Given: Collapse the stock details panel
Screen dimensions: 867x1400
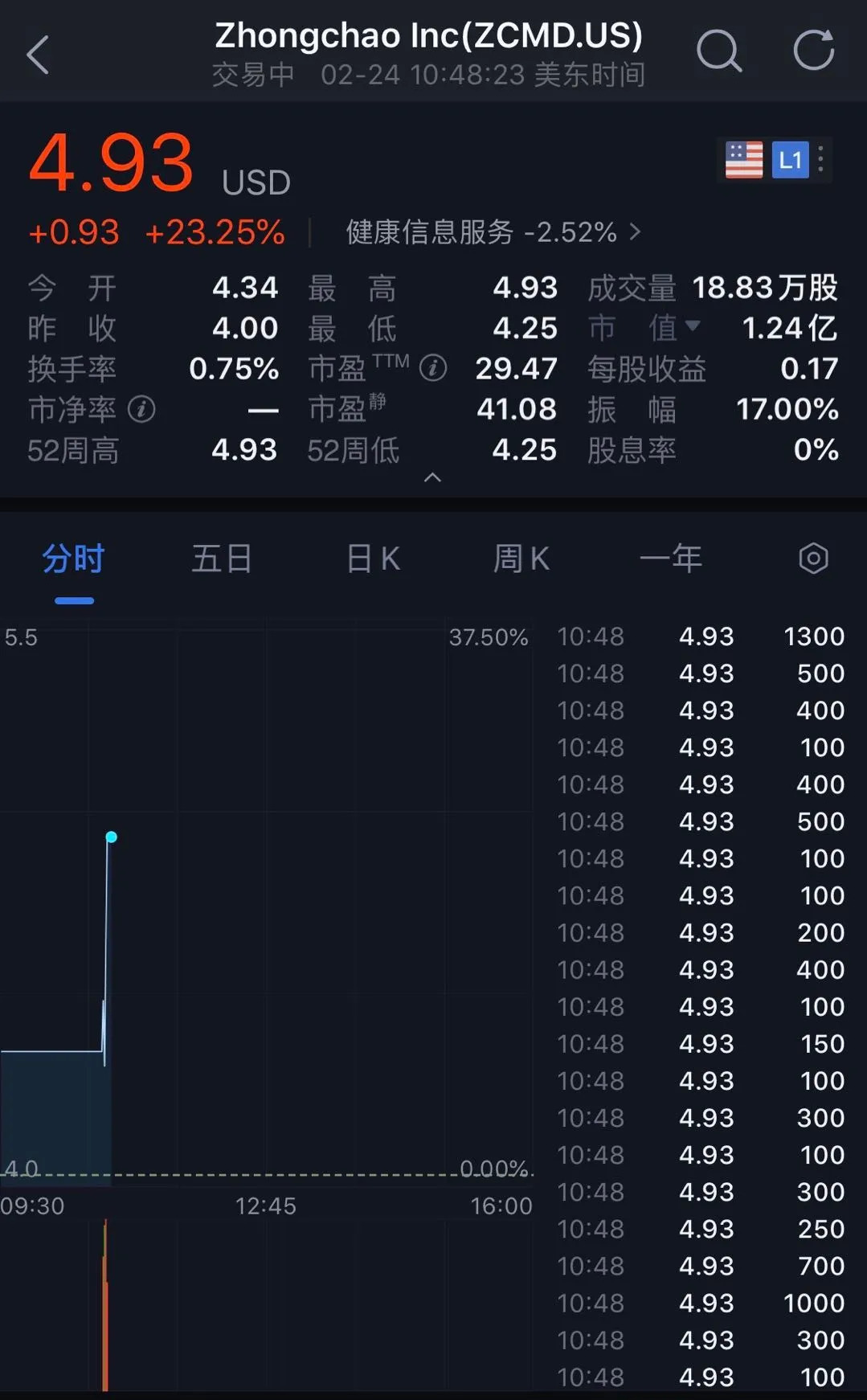Looking at the screenshot, I should click(432, 477).
